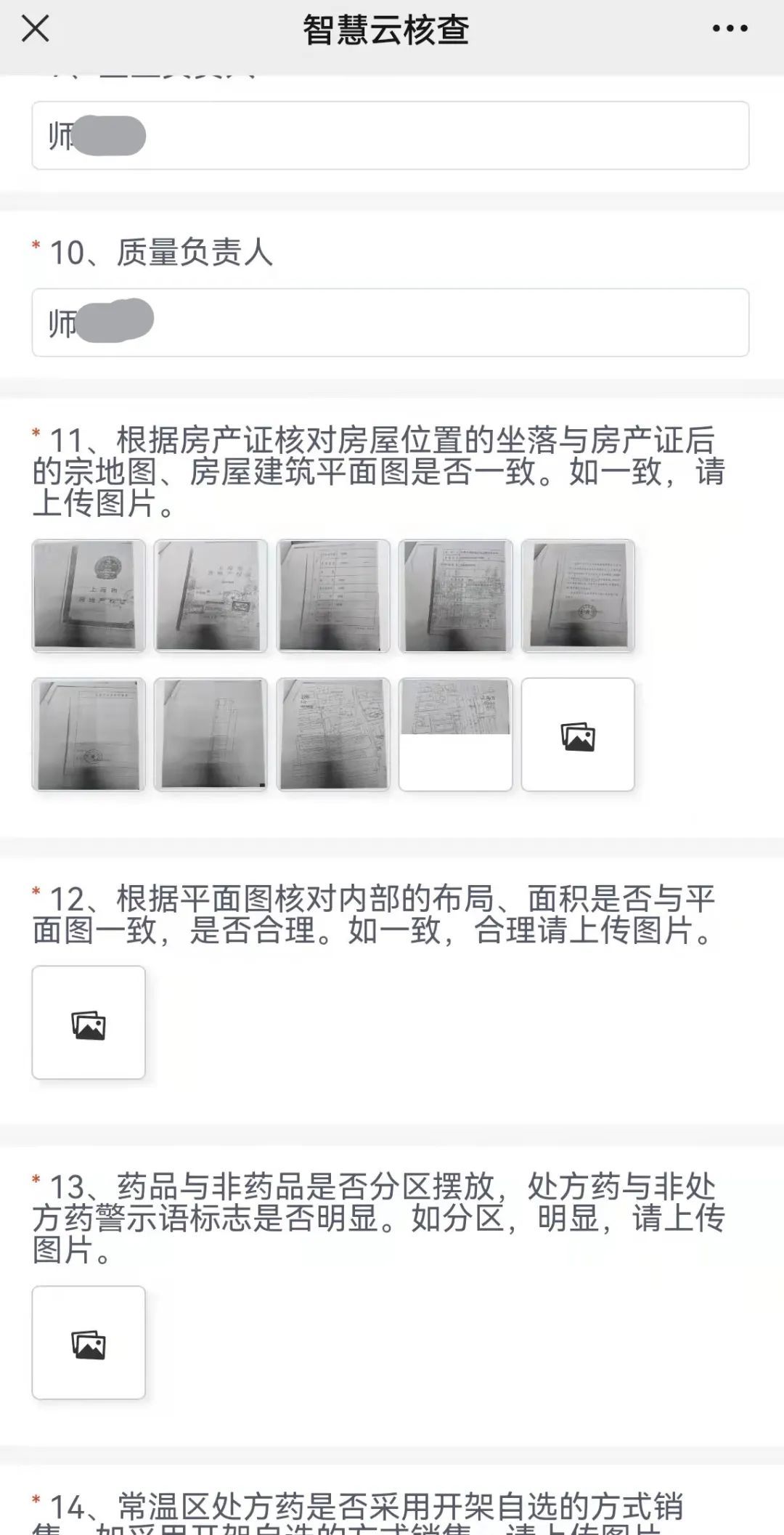Open the first uploaded photo in question 11
Image resolution: width=784 pixels, height=1535 pixels.
point(89,595)
